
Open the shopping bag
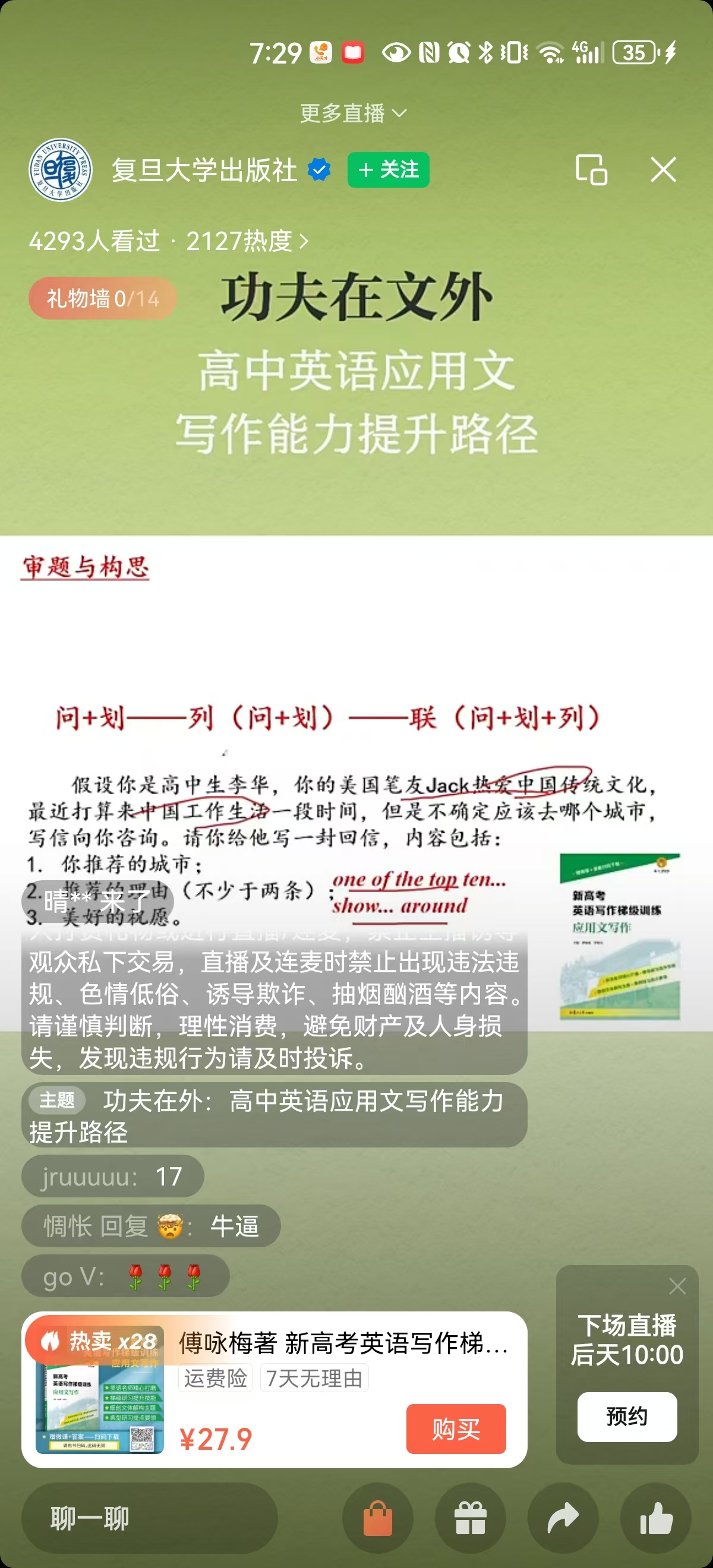[x=377, y=1518]
